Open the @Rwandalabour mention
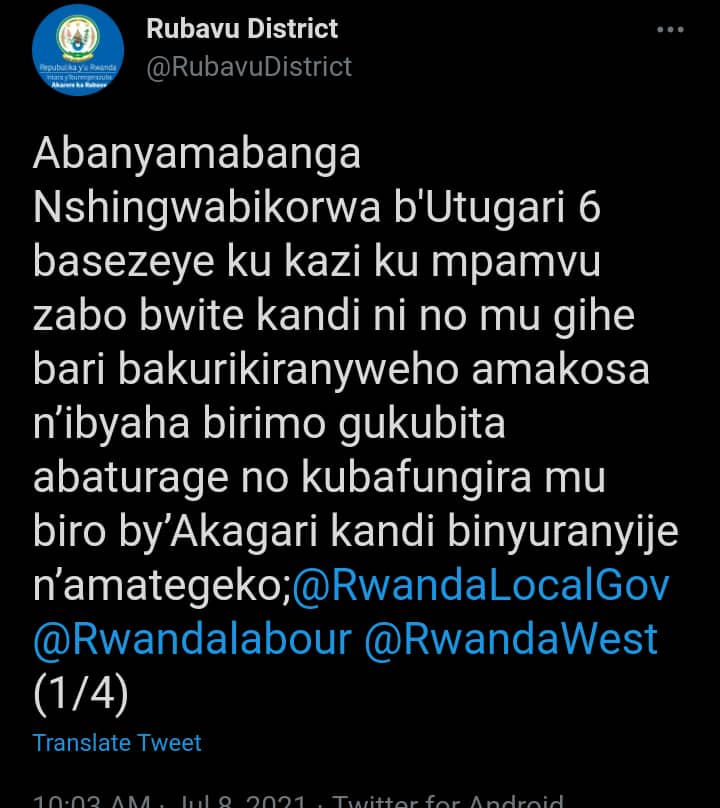This screenshot has width=720, height=808. click(192, 639)
